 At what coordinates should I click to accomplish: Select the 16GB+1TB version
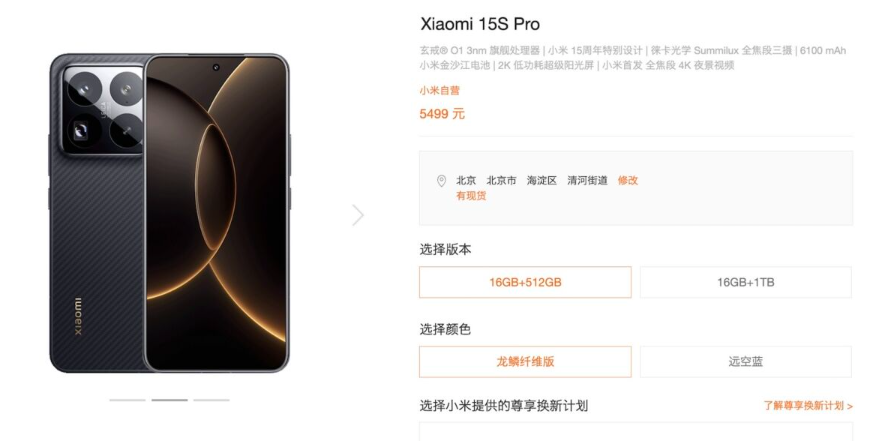click(x=745, y=282)
